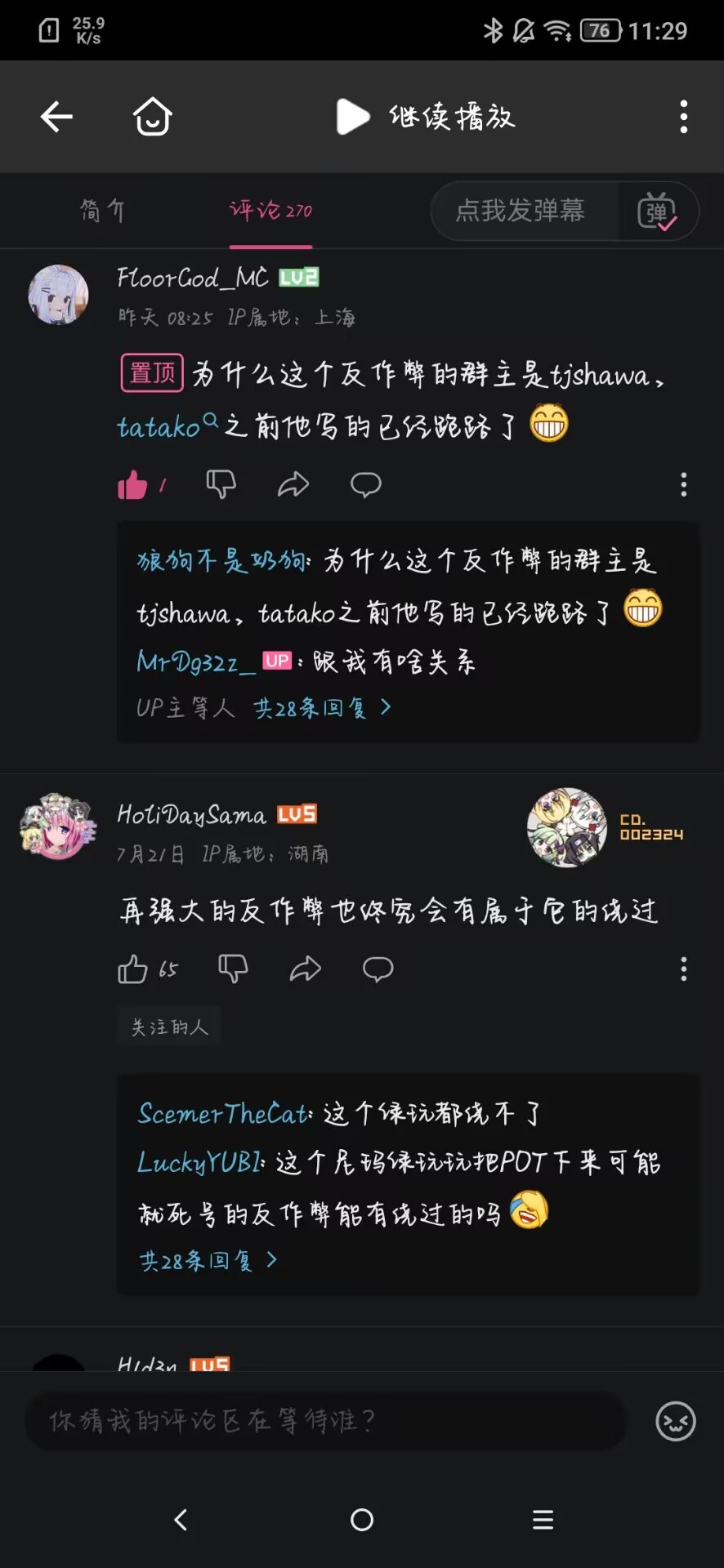Reply to FloorGod_MC's comment
The image size is (724, 1568).
[365, 484]
